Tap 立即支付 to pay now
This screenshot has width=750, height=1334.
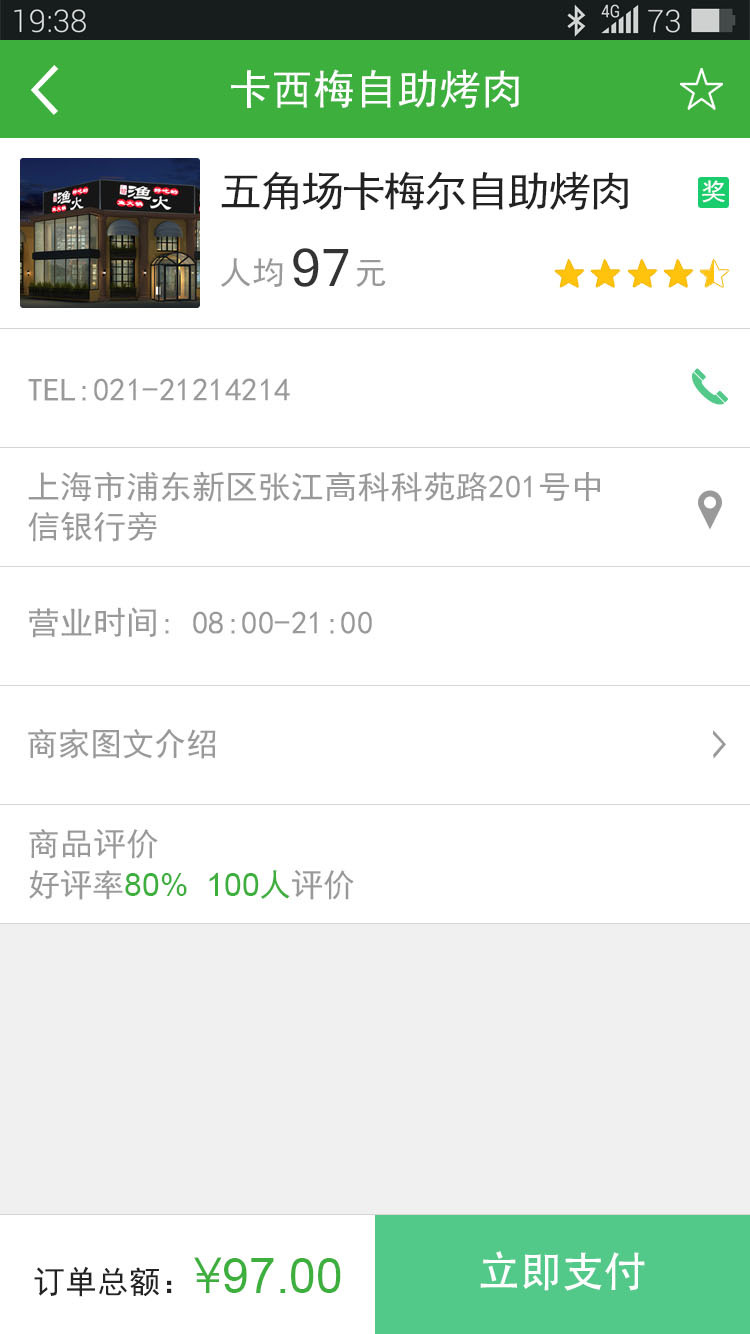coord(562,1273)
